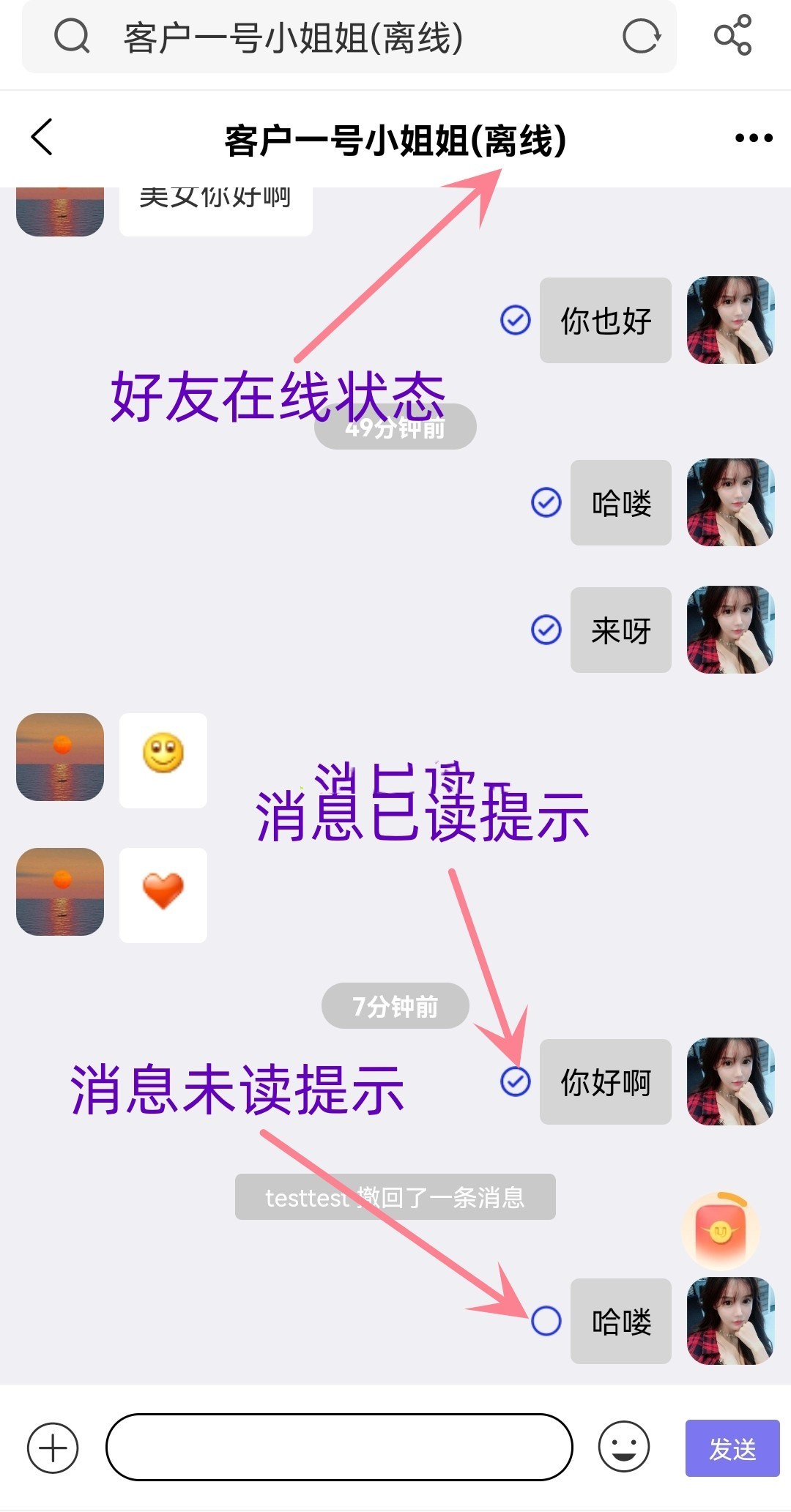Focus the message text input box
The height and width of the screenshot is (1512, 791).
[x=339, y=1448]
